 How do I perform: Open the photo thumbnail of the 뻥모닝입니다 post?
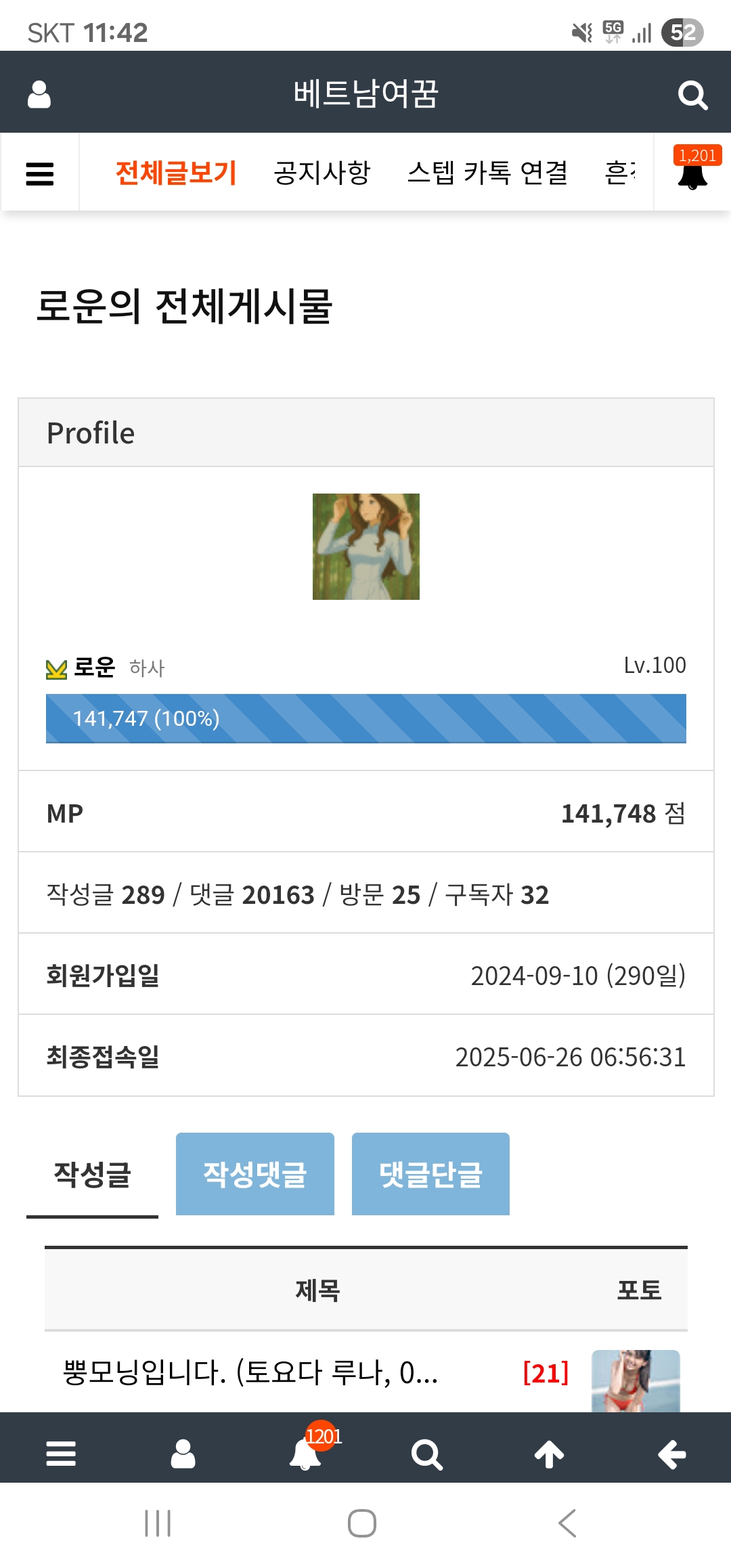(636, 1381)
